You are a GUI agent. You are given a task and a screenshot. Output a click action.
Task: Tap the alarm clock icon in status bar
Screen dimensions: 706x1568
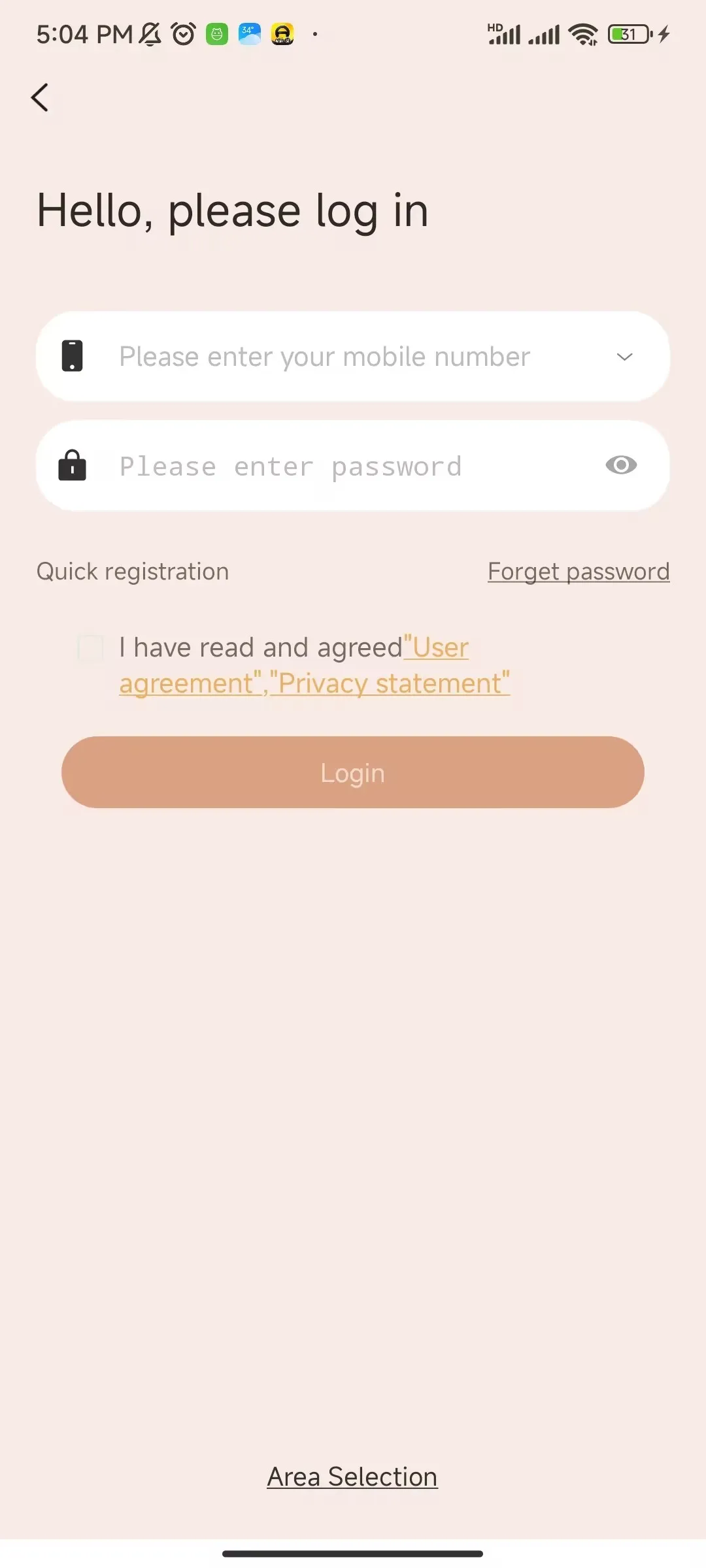click(183, 33)
